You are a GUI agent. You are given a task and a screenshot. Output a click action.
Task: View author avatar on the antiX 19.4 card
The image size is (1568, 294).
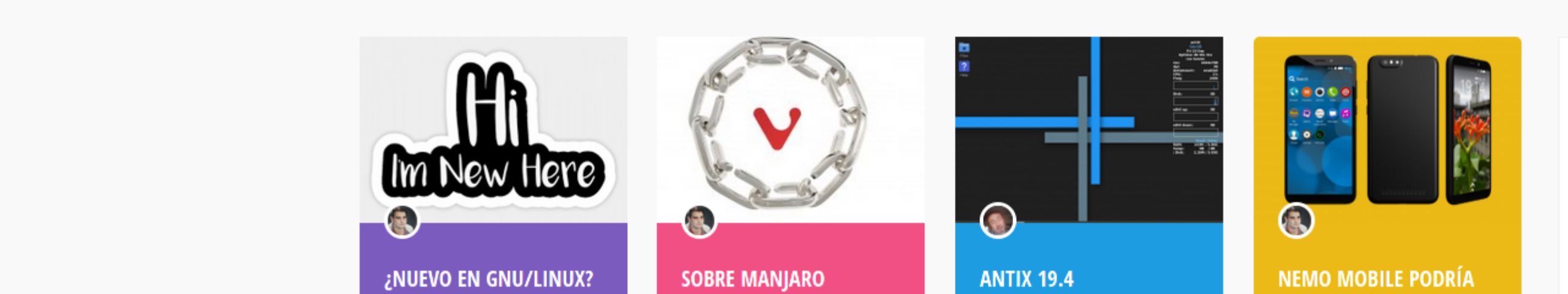click(998, 221)
